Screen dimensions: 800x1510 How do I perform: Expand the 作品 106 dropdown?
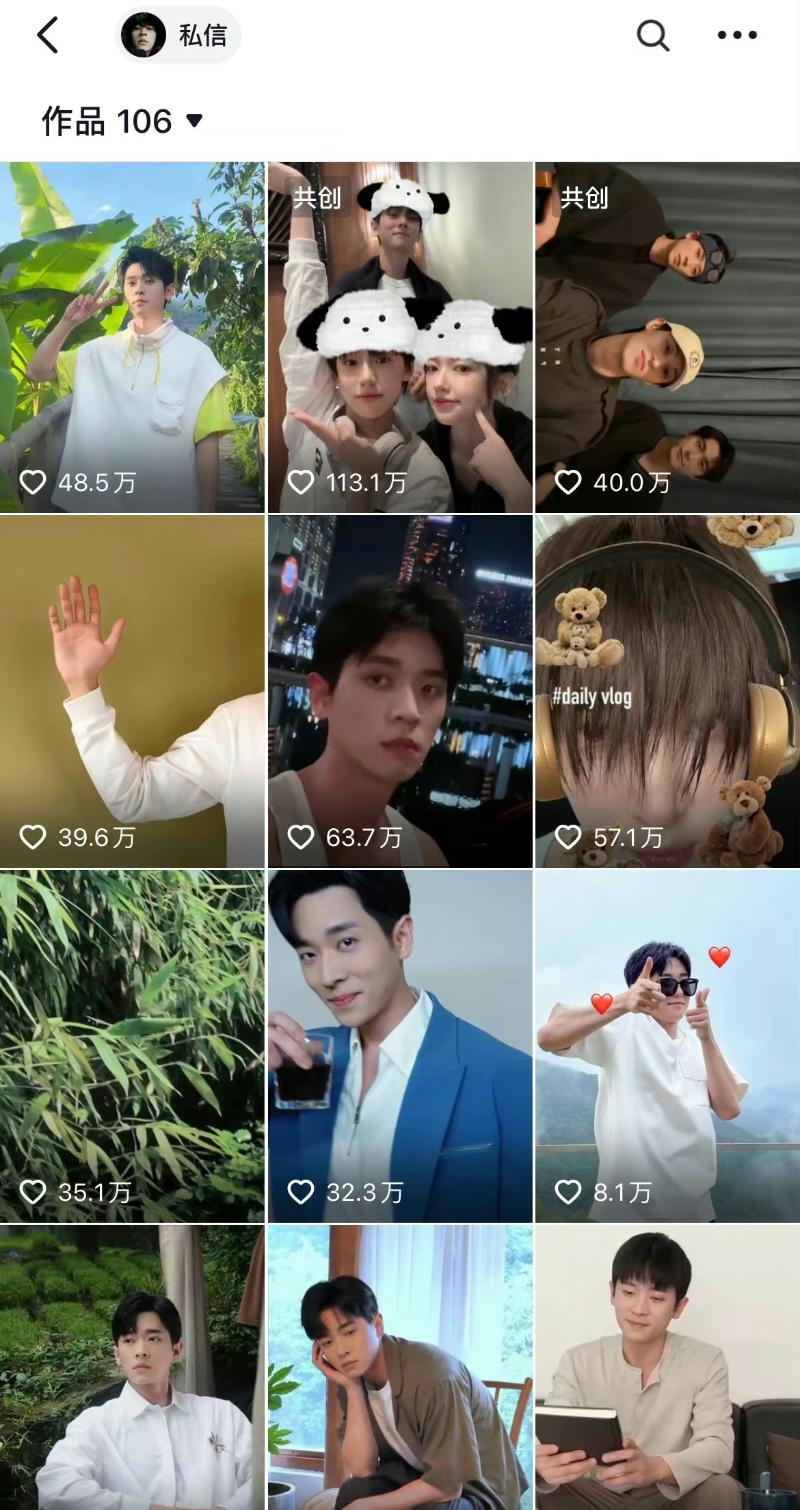(122, 121)
